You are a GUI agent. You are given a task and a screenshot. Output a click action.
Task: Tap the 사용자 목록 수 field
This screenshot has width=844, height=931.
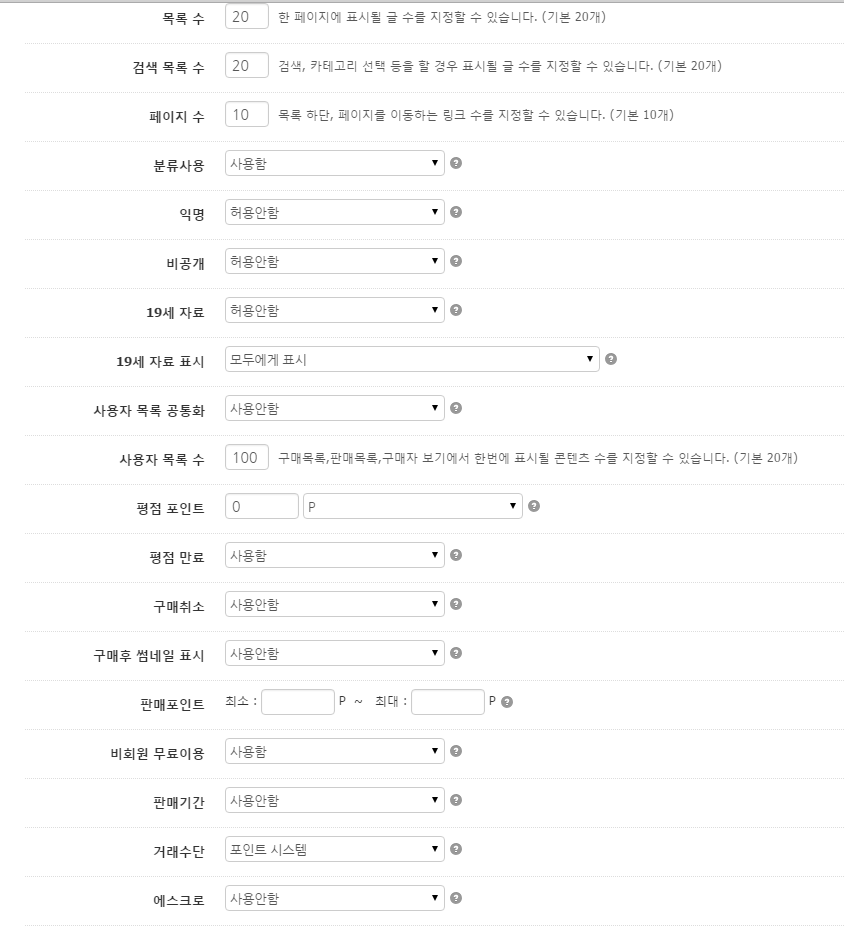tap(246, 458)
